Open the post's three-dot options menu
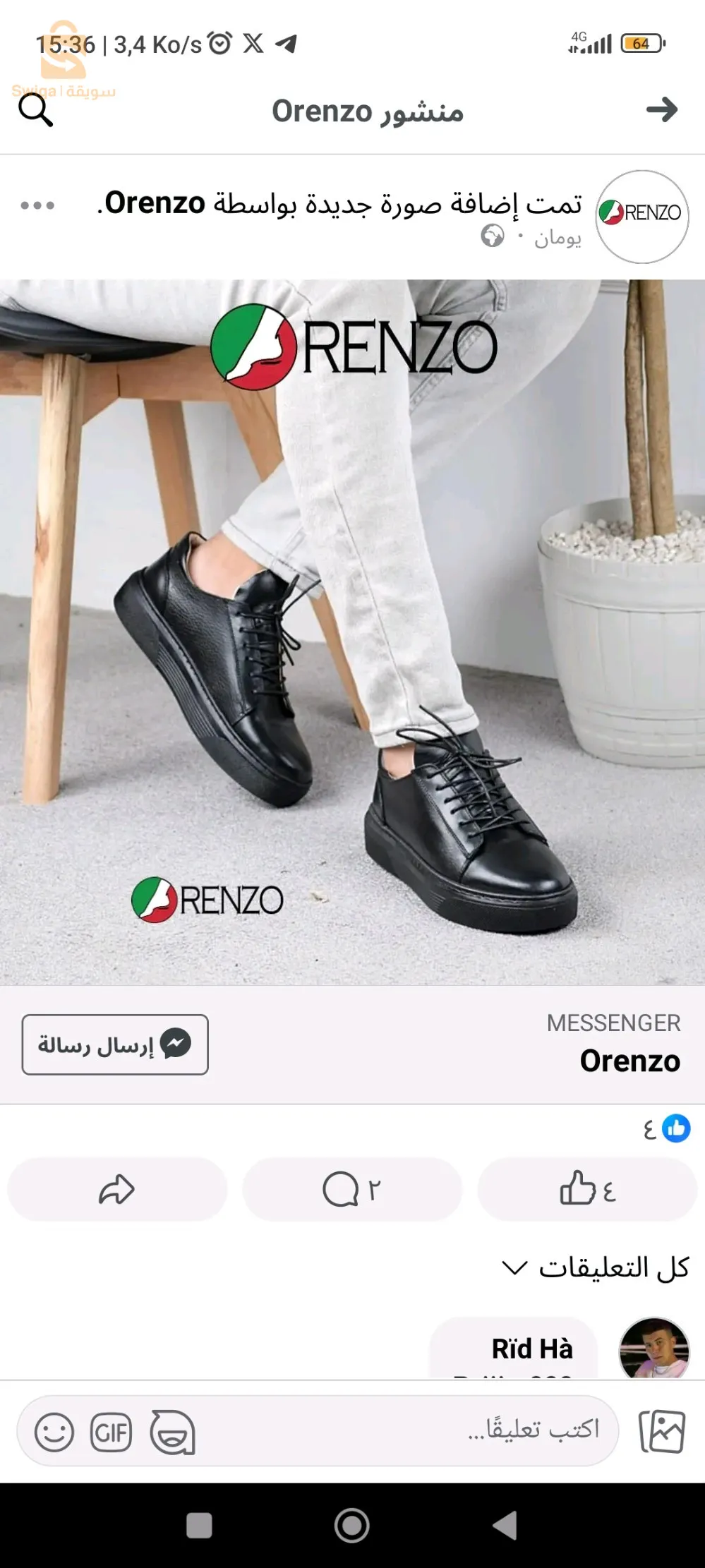The image size is (705, 1568). tap(37, 205)
